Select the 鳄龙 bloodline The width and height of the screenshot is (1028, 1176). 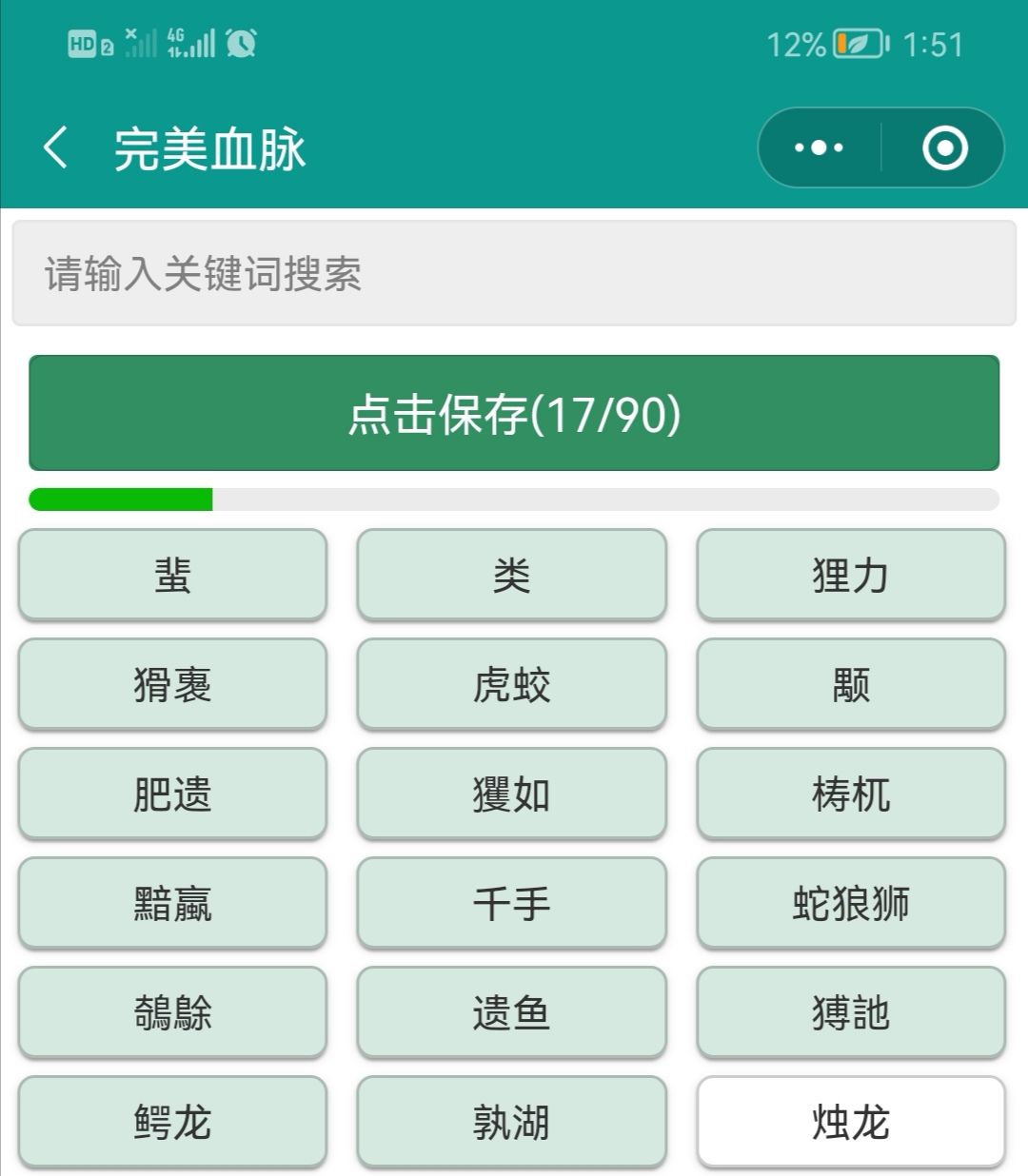[171, 1123]
